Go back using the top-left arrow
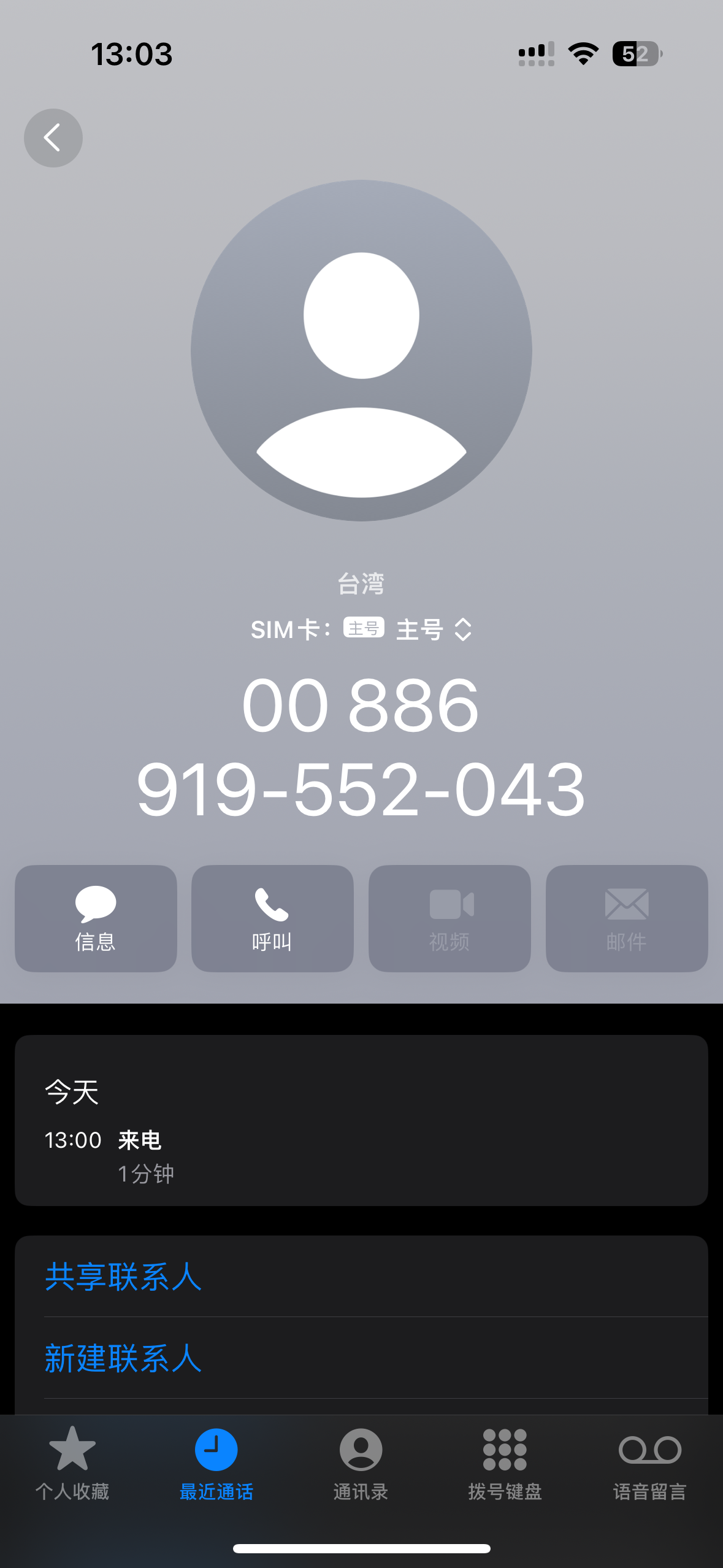 [53, 138]
